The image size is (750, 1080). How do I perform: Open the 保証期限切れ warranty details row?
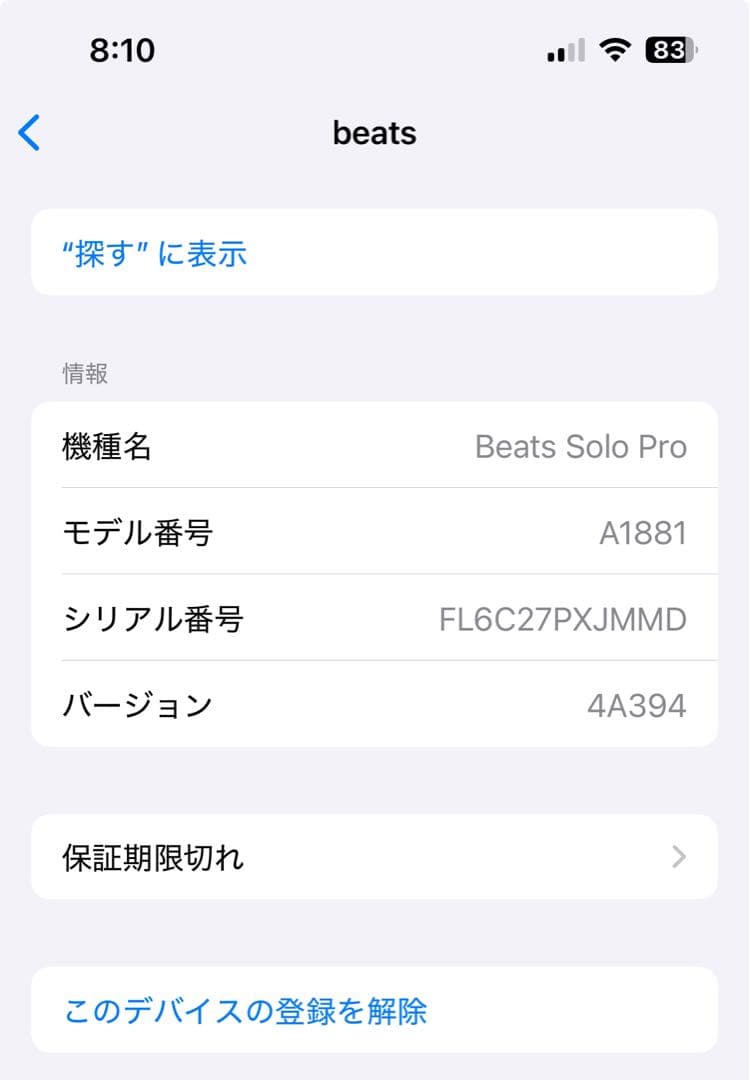click(375, 857)
